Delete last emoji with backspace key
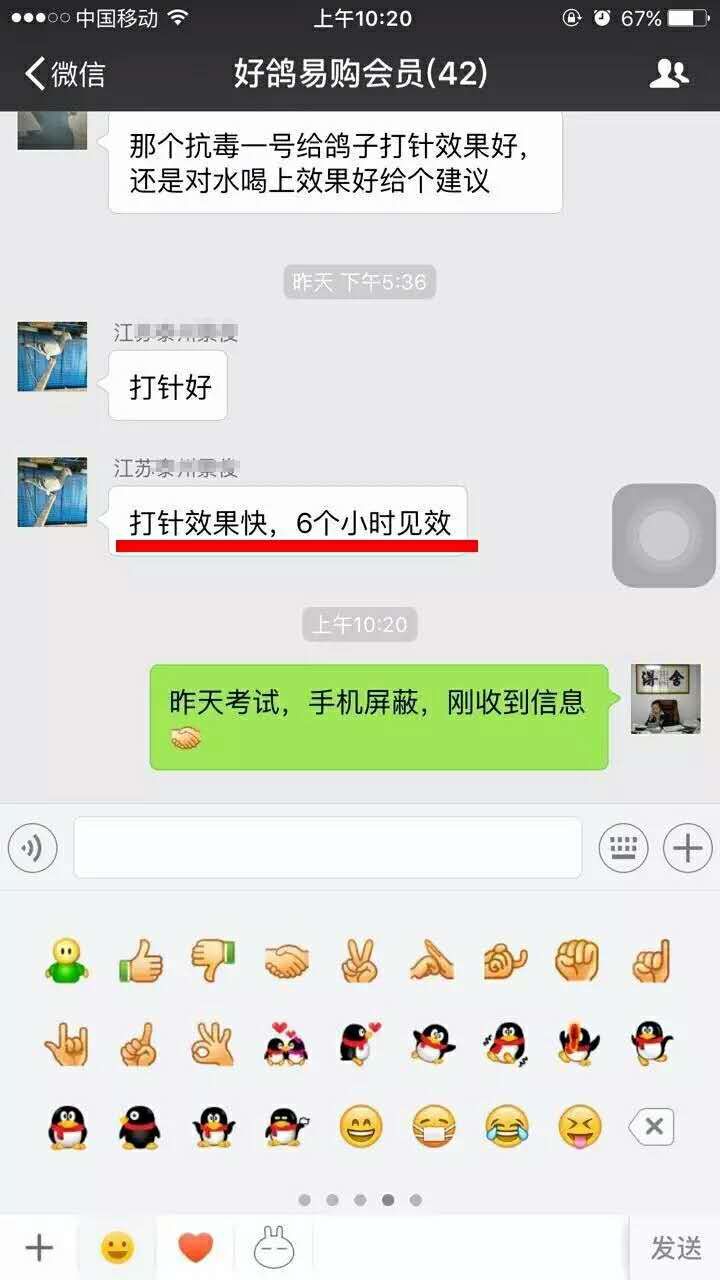The width and height of the screenshot is (720, 1280). (652, 1127)
